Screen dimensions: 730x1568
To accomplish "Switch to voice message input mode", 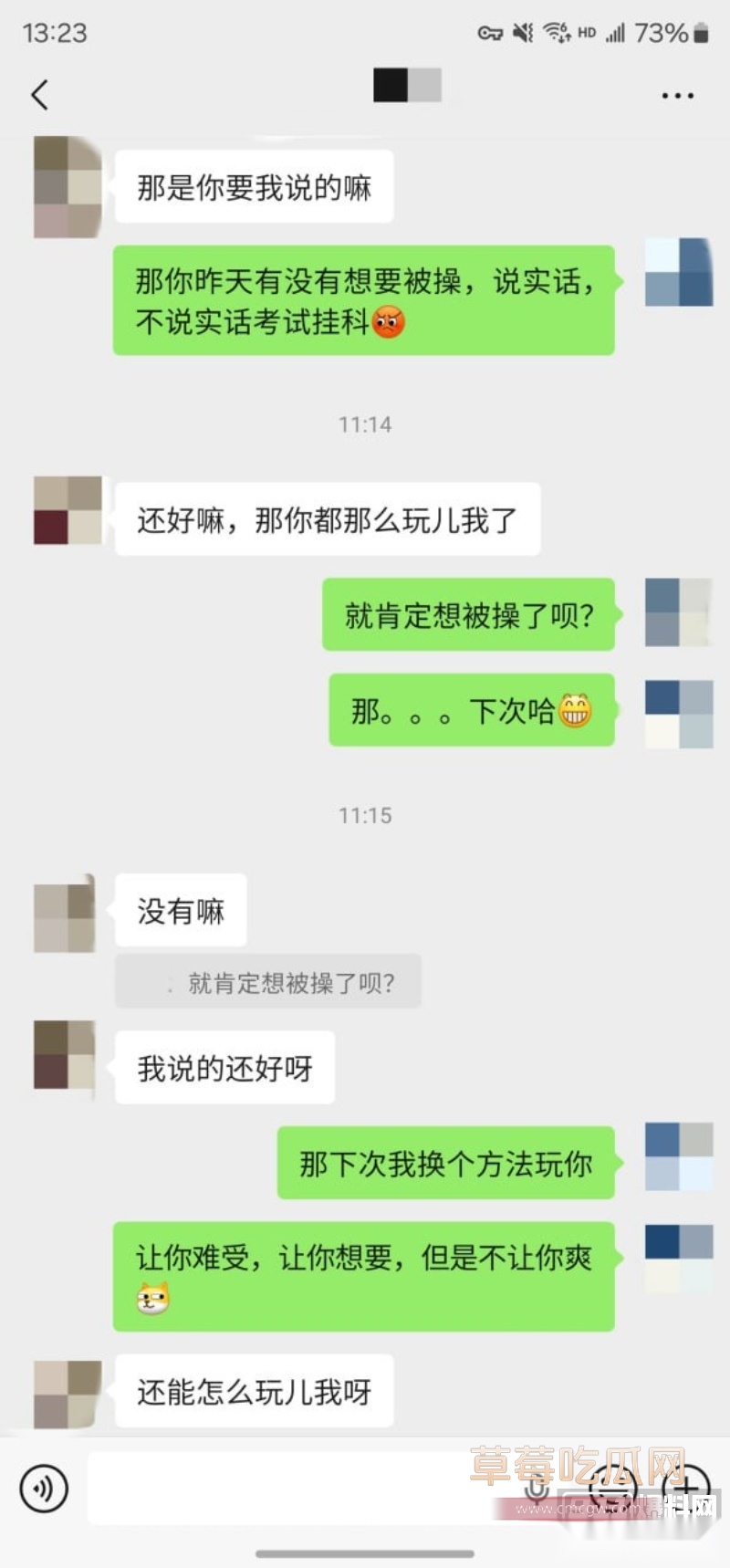I will pos(41,1488).
